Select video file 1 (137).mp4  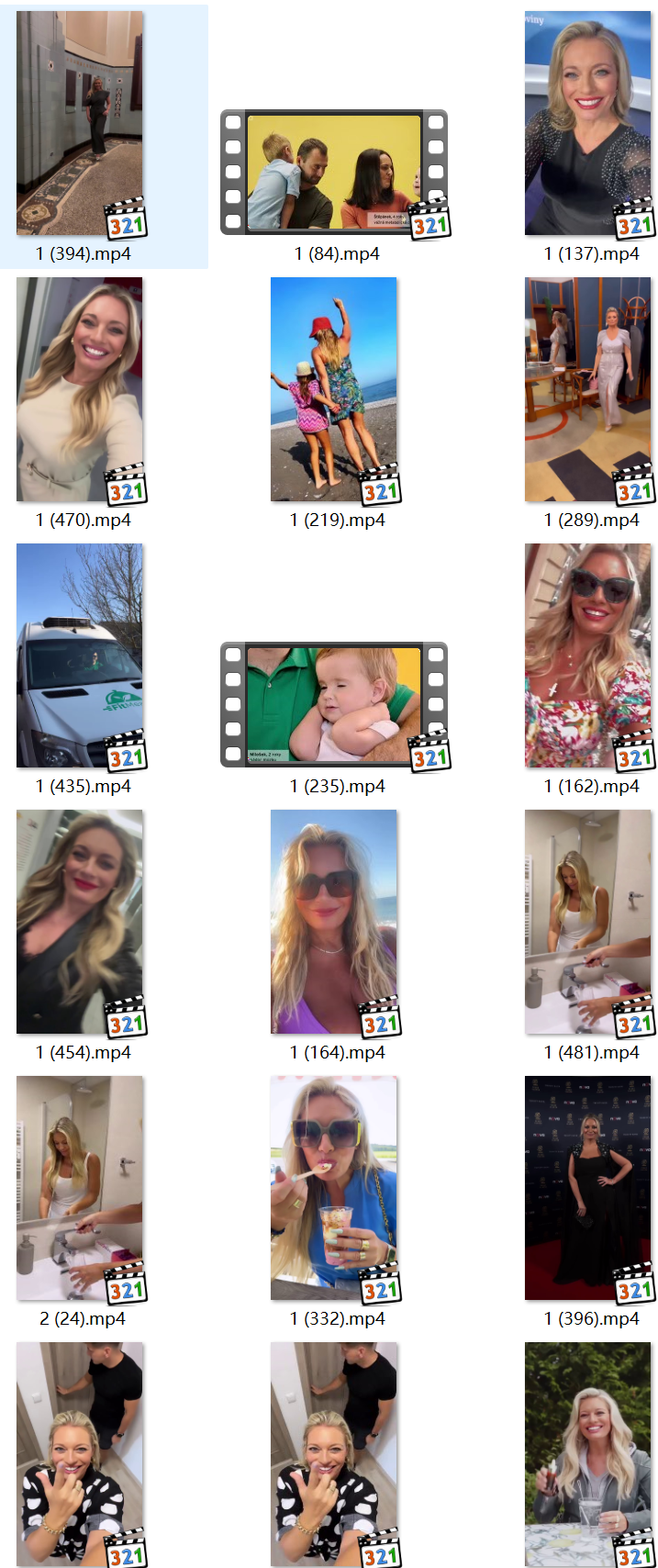(588, 123)
